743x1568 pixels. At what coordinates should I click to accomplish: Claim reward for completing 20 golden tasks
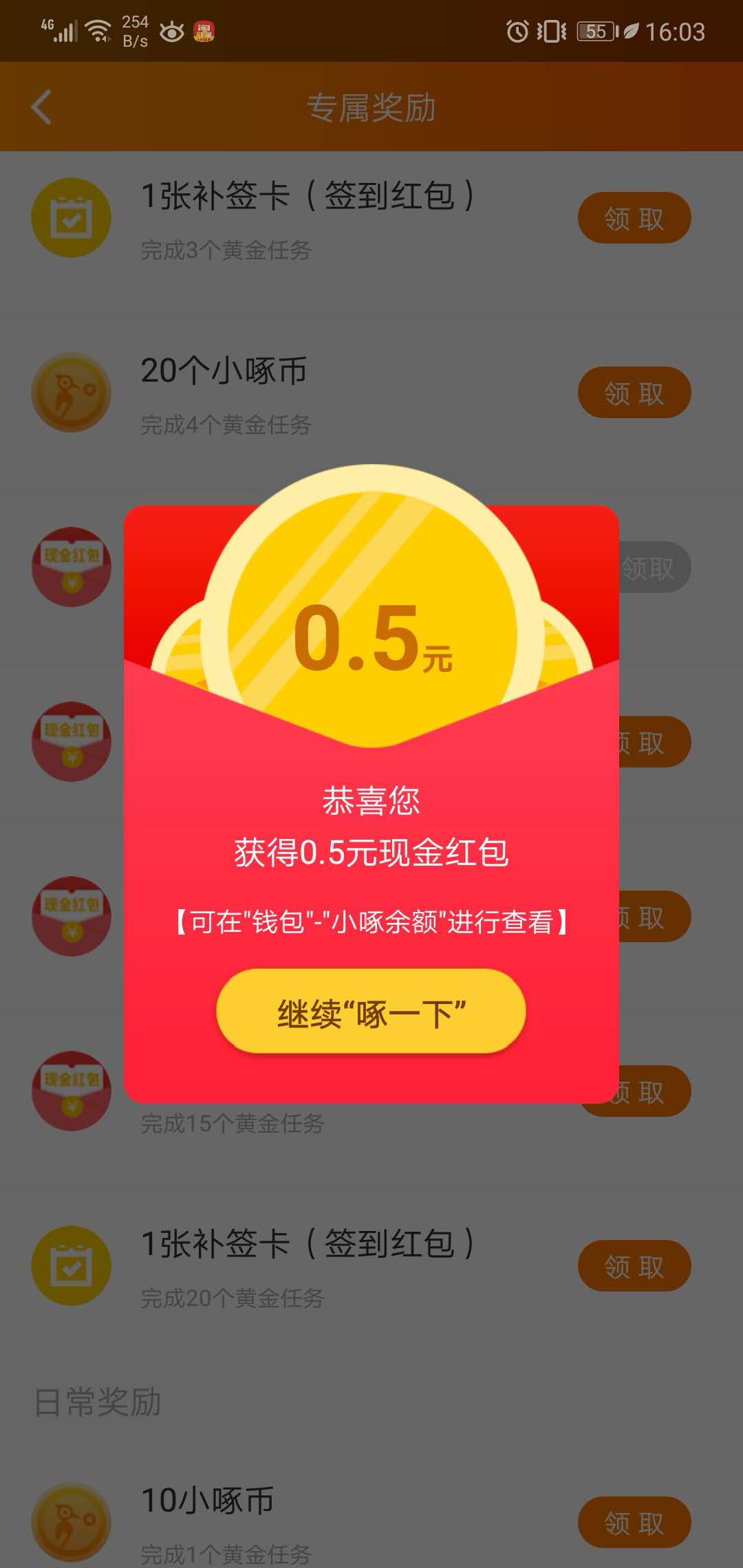634,1266
